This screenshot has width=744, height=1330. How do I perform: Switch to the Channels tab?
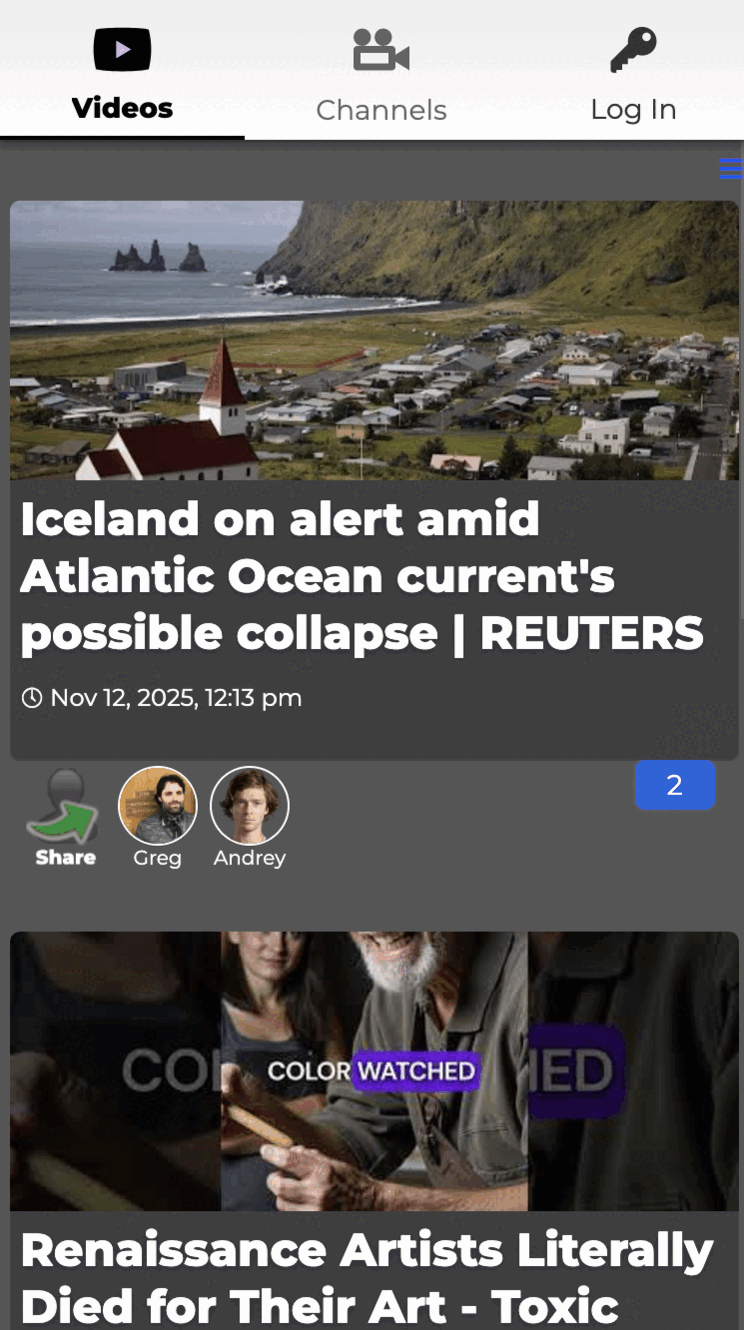coord(381,75)
